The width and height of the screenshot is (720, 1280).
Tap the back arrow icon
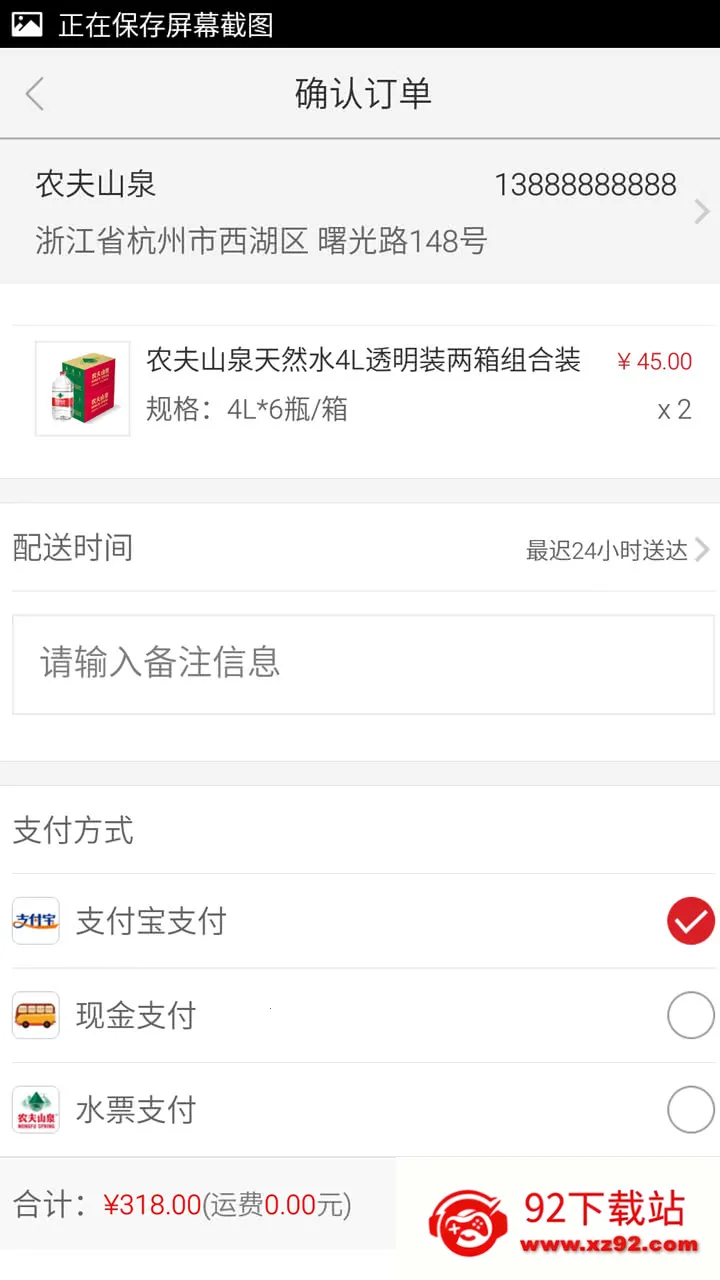coord(35,93)
